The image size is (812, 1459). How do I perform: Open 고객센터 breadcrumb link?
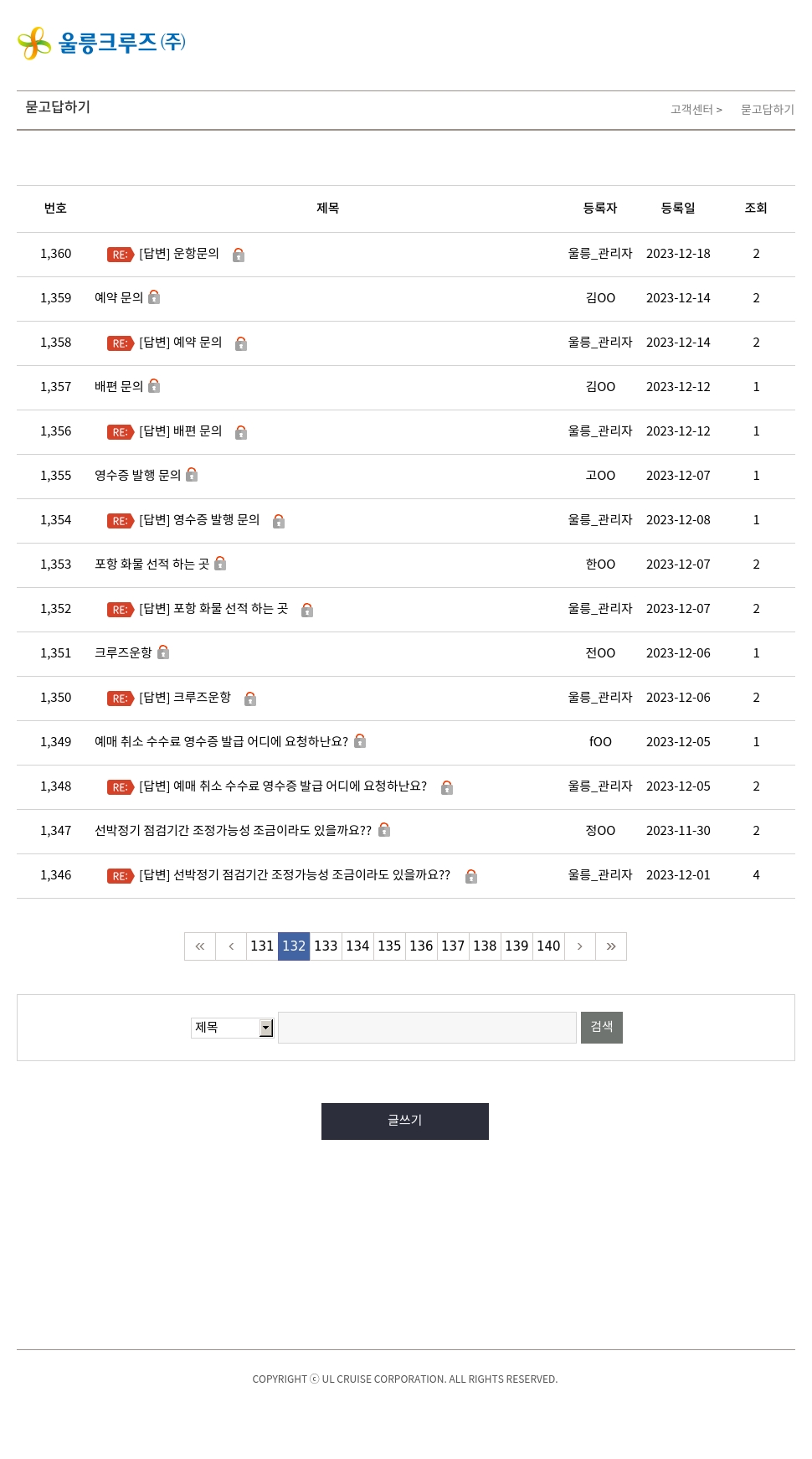(692, 110)
